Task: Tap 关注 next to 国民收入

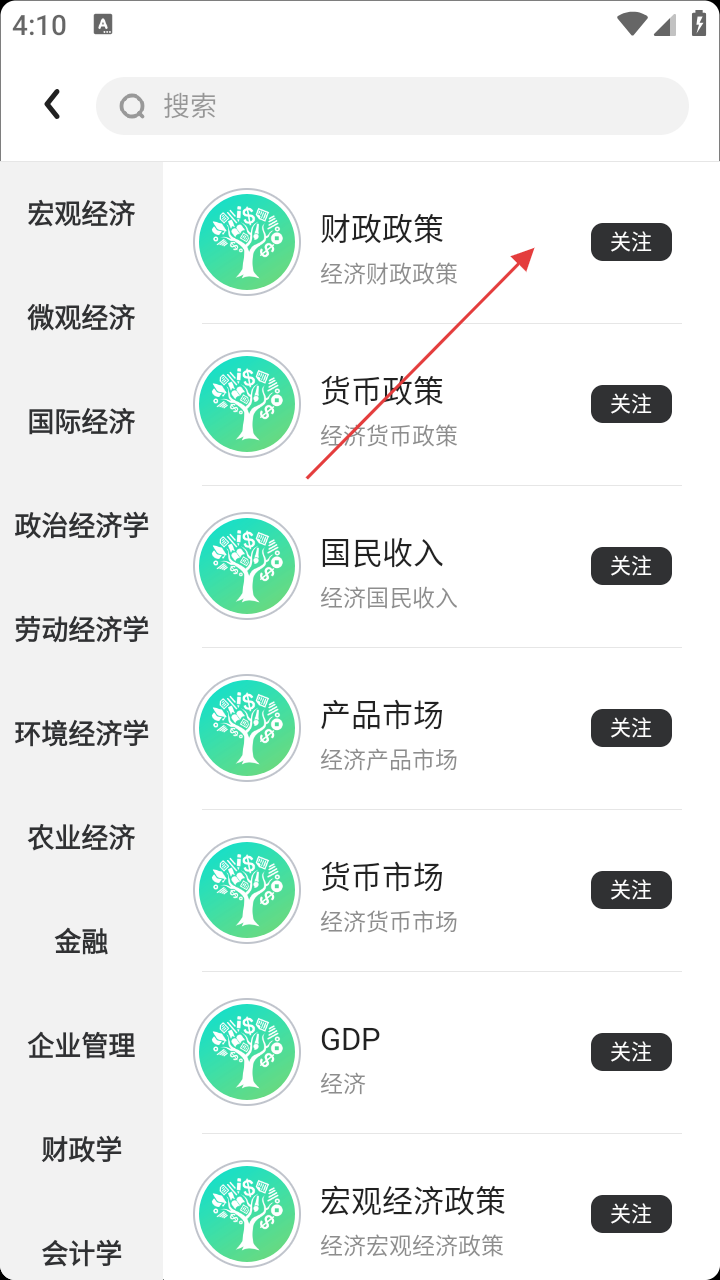Action: (631, 566)
